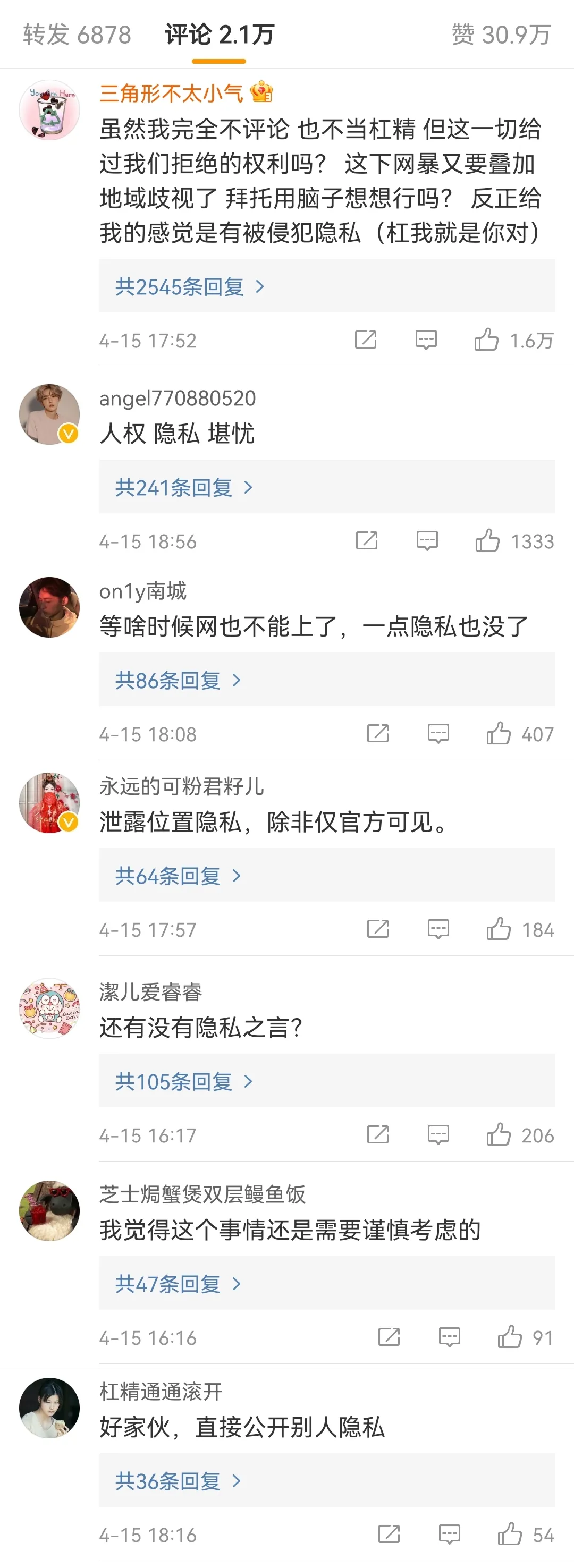View 共86条回复 replies
The width and height of the screenshot is (574, 1568).
coord(178,680)
